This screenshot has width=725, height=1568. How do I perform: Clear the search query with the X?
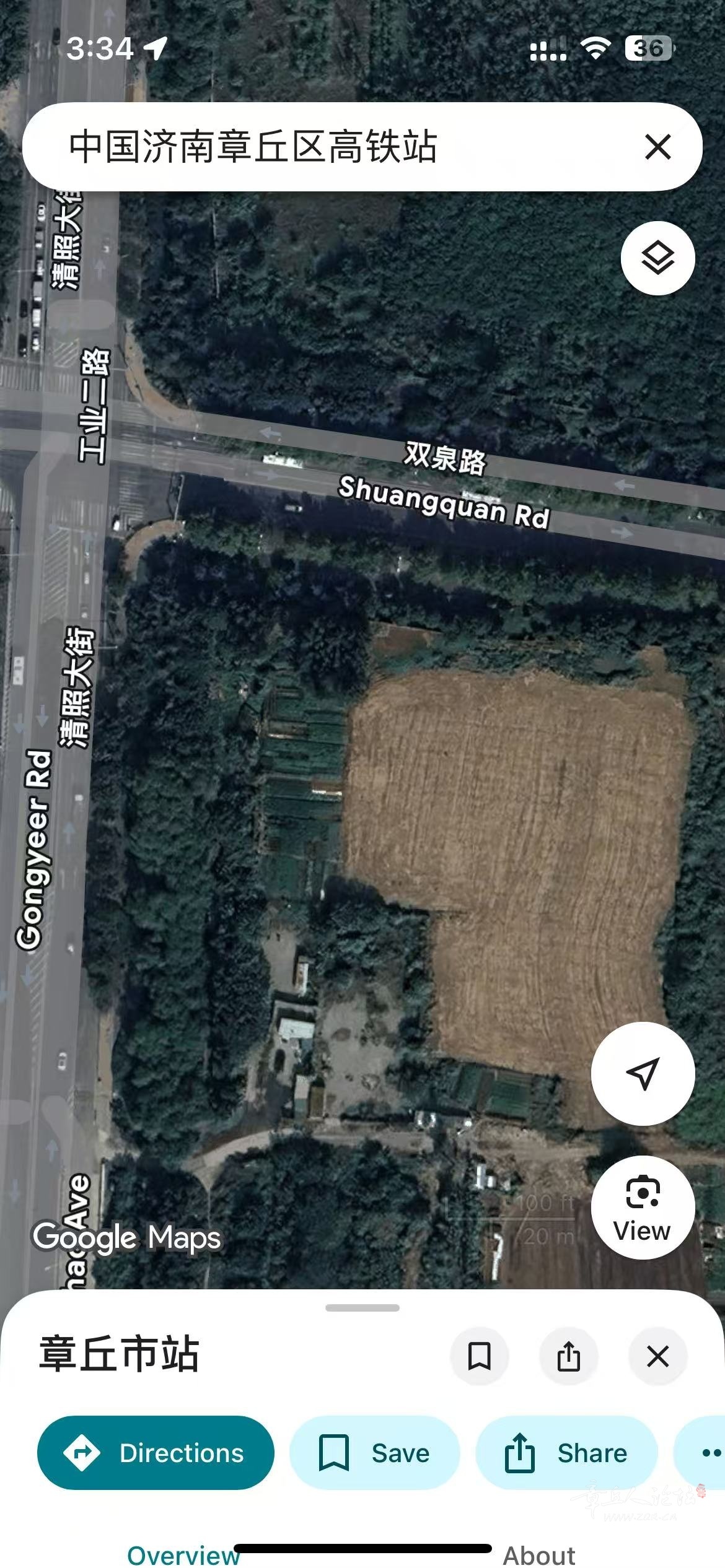657,147
